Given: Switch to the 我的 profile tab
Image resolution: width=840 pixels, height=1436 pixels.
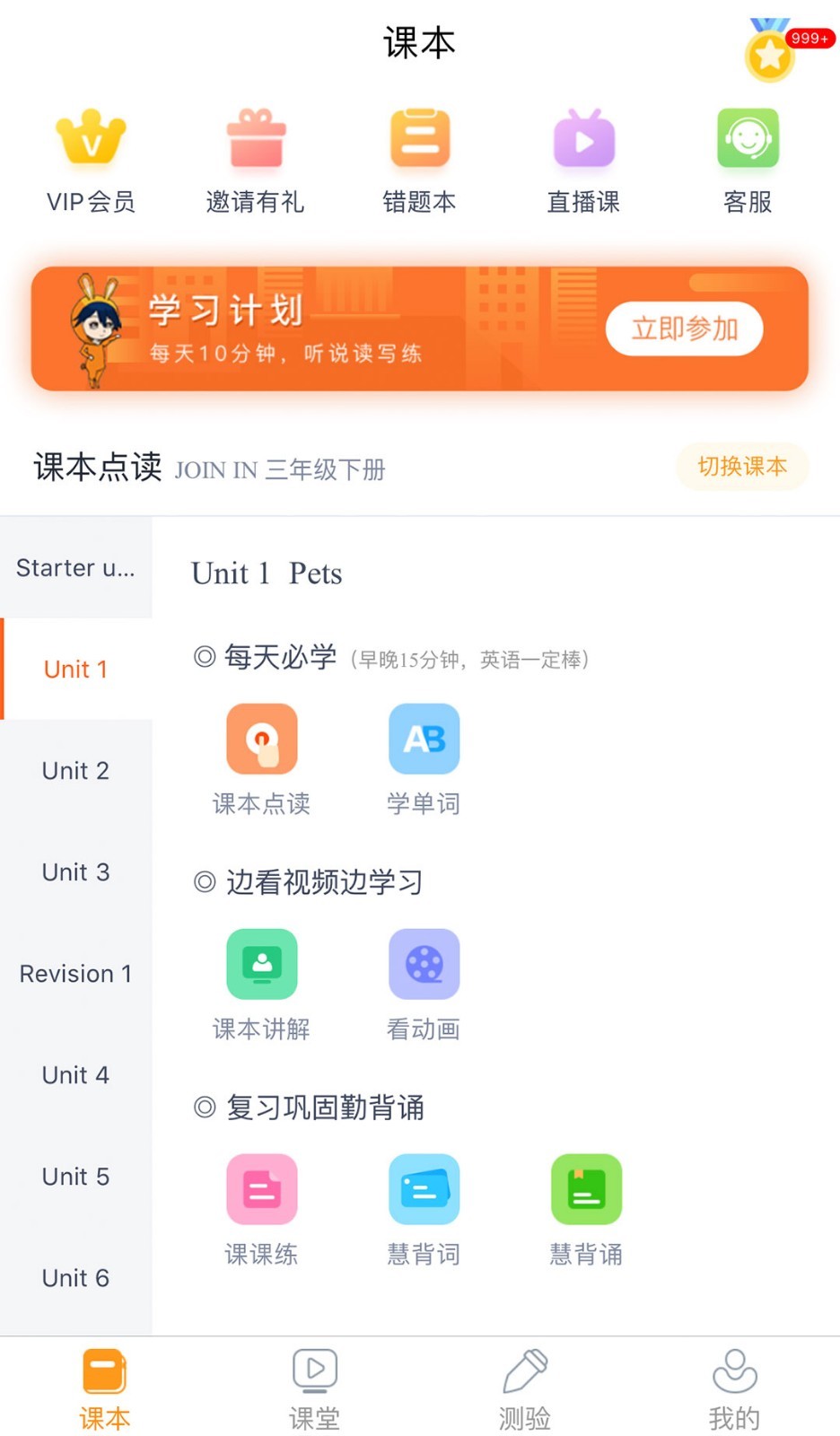Looking at the screenshot, I should click(x=734, y=1388).
